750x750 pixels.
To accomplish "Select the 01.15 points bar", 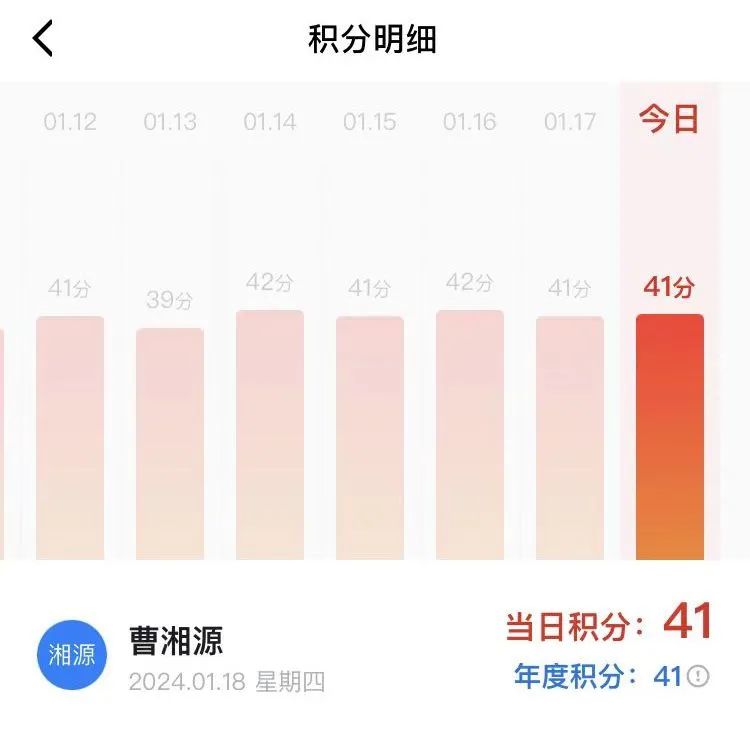I will coord(370,438).
